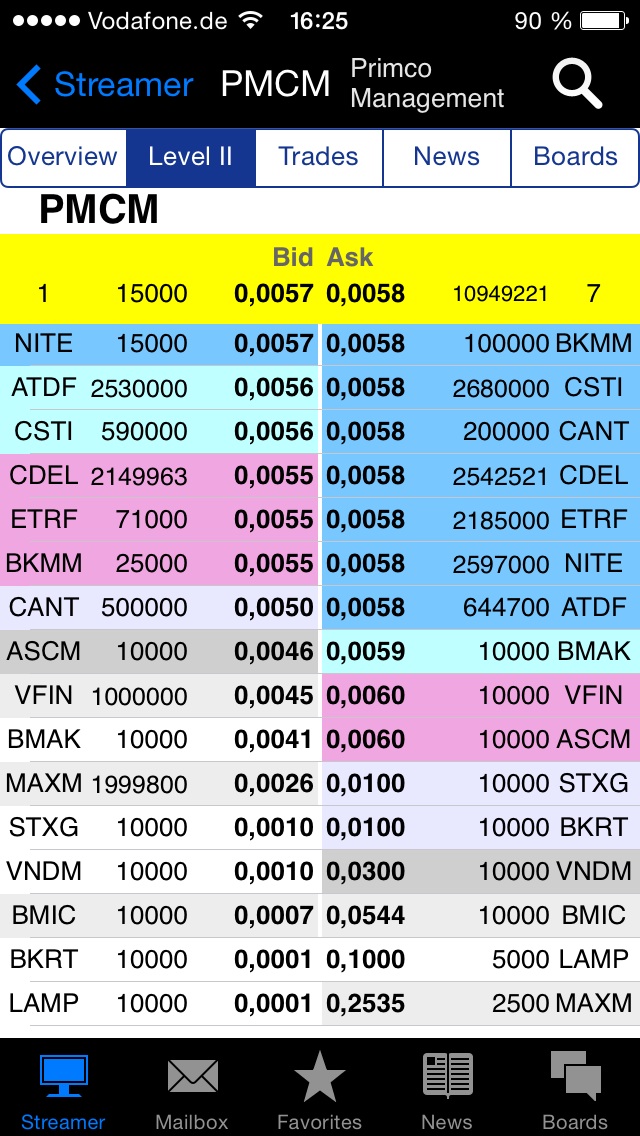Switch to the Overview tab
Image resolution: width=640 pixels, height=1136 pixels.
pyautogui.click(x=63, y=157)
